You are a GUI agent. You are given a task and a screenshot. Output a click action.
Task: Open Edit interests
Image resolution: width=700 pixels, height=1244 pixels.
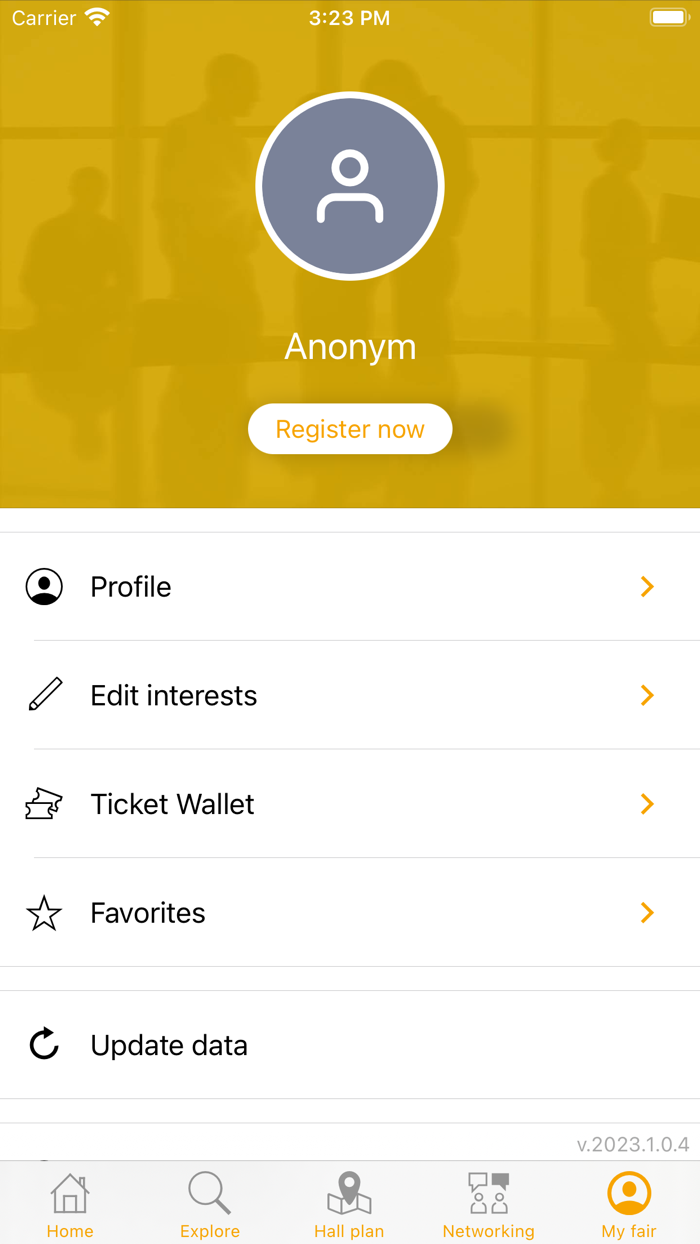350,696
